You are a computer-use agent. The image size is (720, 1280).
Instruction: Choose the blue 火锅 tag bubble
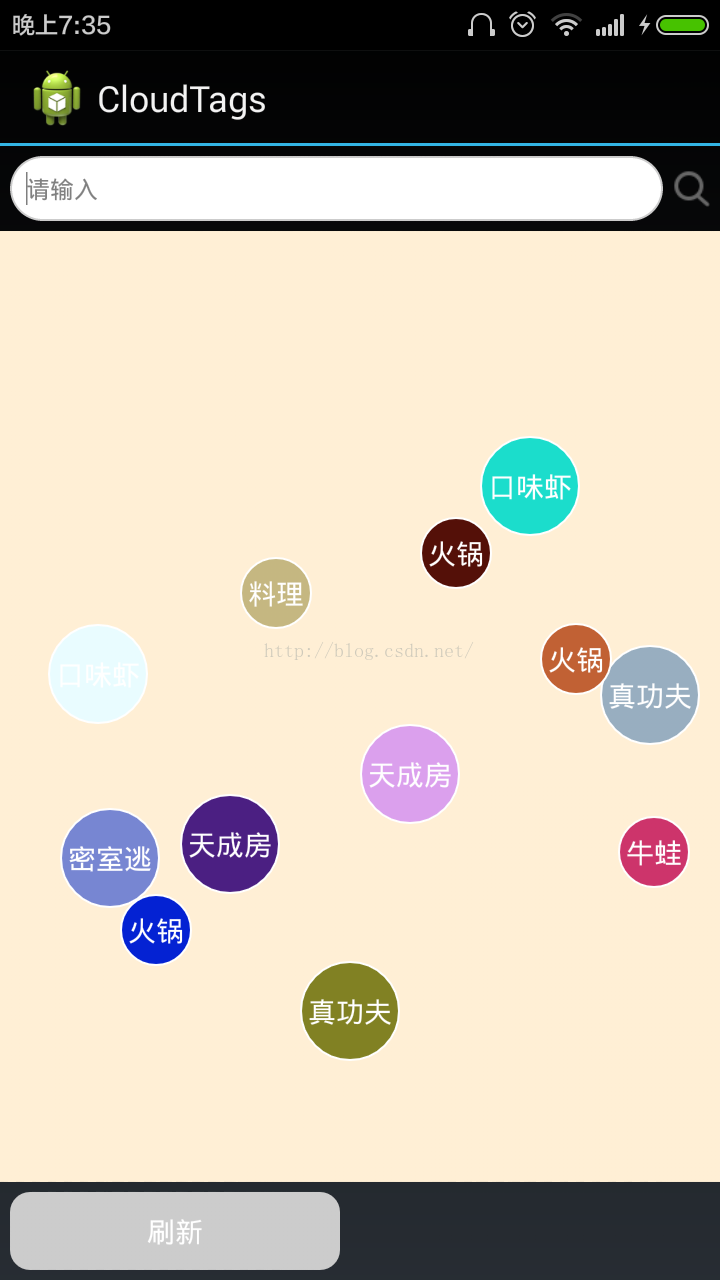pyautogui.click(x=156, y=930)
